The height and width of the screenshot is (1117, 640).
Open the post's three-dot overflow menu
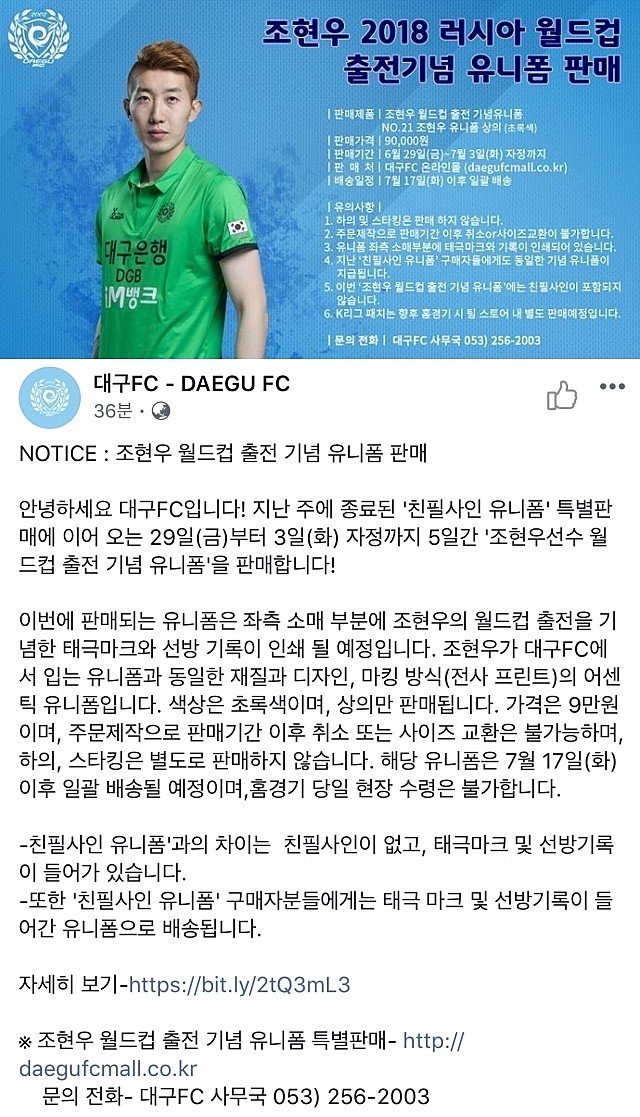tap(611, 387)
